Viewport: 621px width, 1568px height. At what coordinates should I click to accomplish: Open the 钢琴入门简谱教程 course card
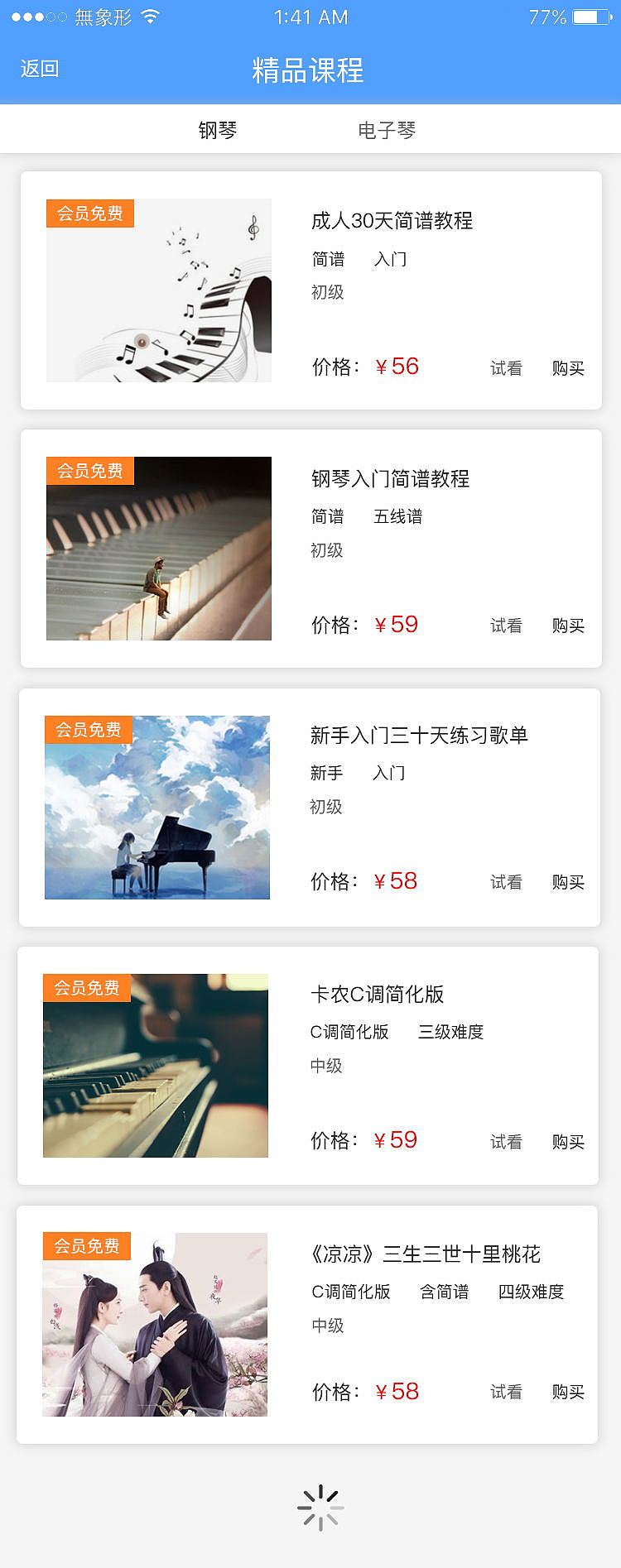click(390, 478)
